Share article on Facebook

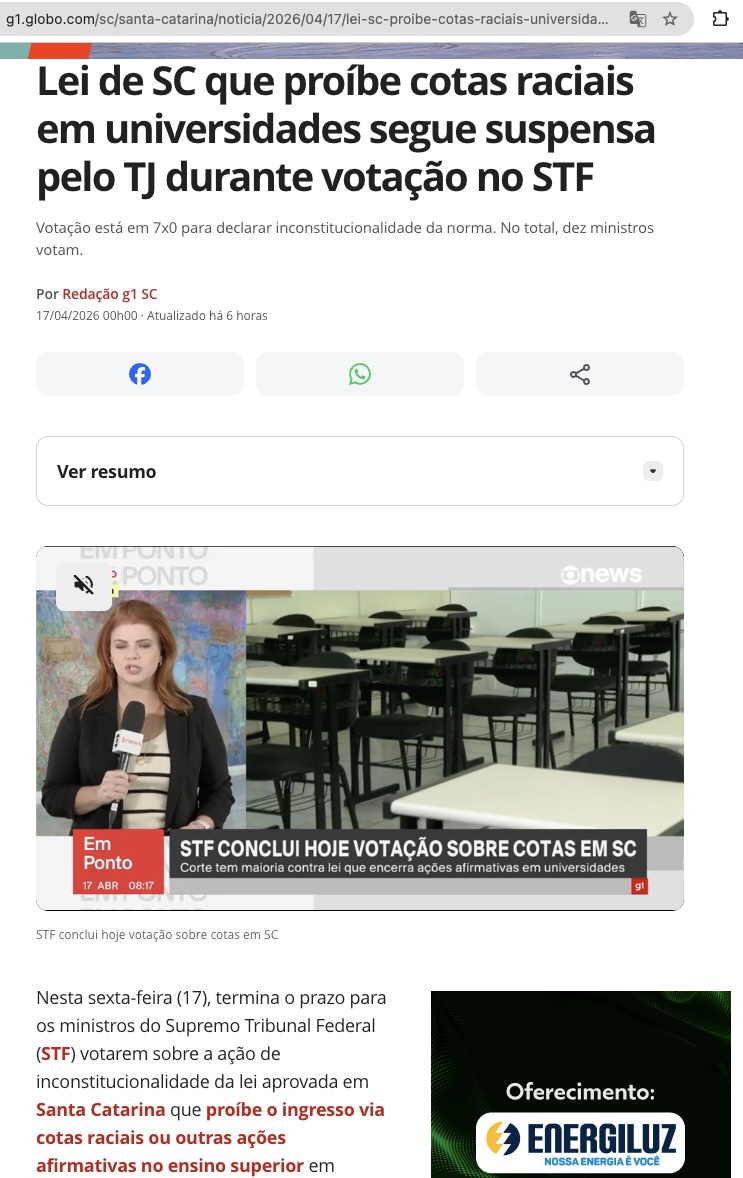coord(140,374)
